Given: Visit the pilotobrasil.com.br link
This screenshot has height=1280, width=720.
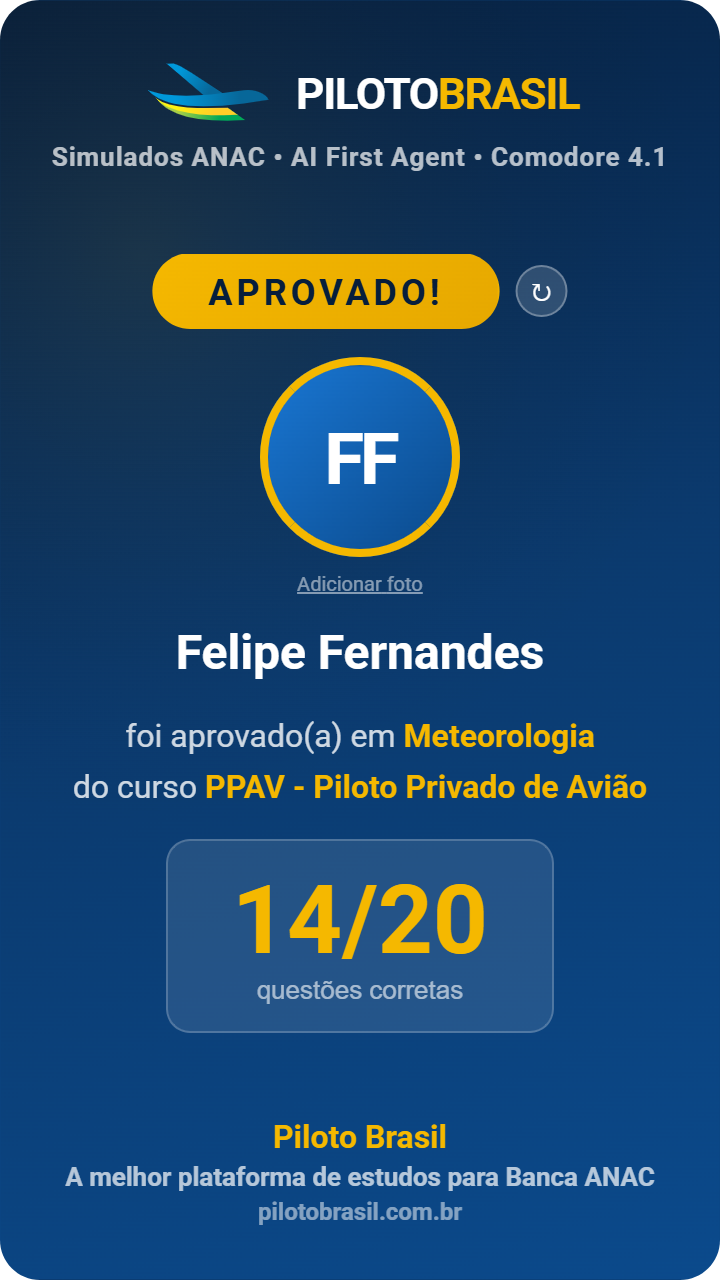Looking at the screenshot, I should 360,1211.
